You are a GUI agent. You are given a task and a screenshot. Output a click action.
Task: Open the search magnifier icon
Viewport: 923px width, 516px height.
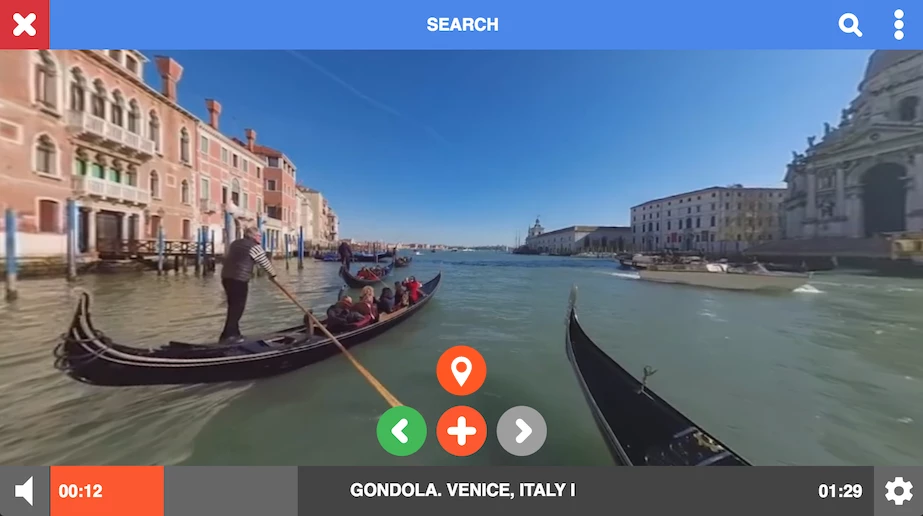point(850,25)
